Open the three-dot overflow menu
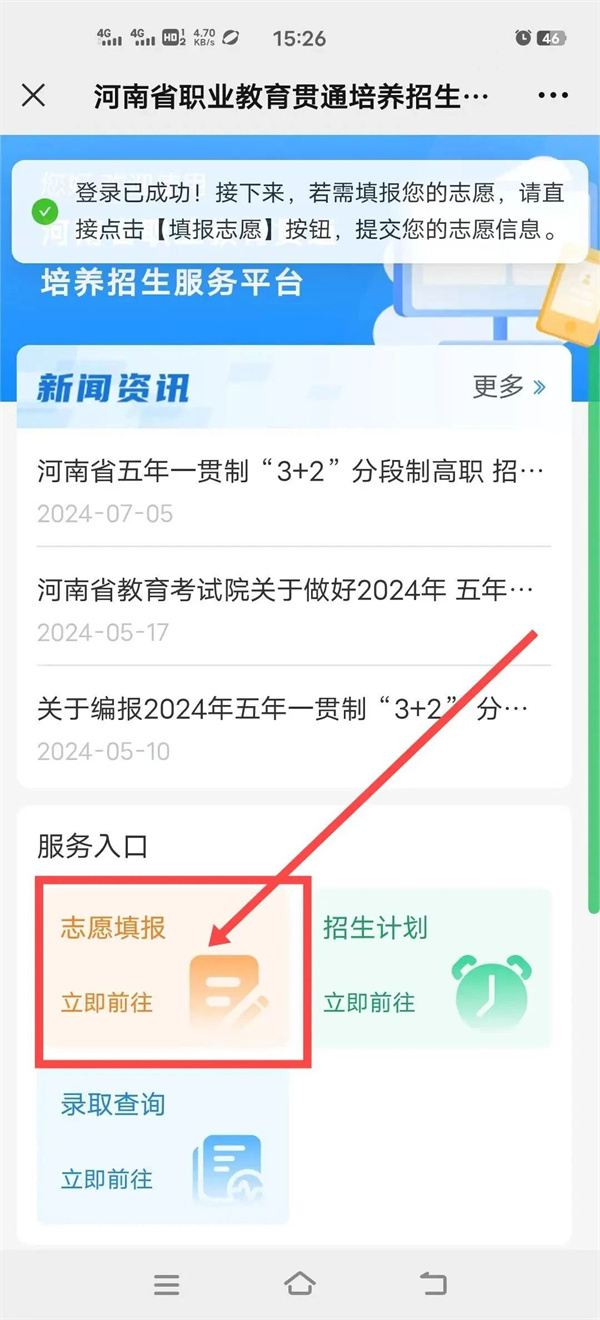Viewport: 600px width, 1320px height. click(x=553, y=96)
